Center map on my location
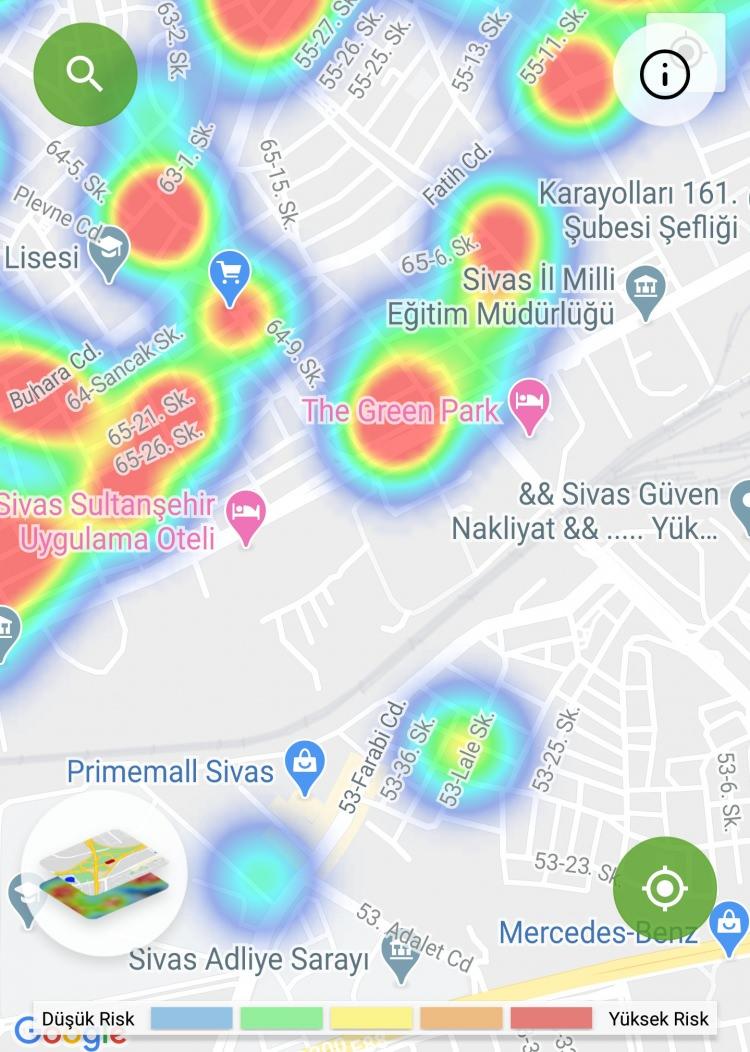Image resolution: width=750 pixels, height=1052 pixels. pos(665,888)
